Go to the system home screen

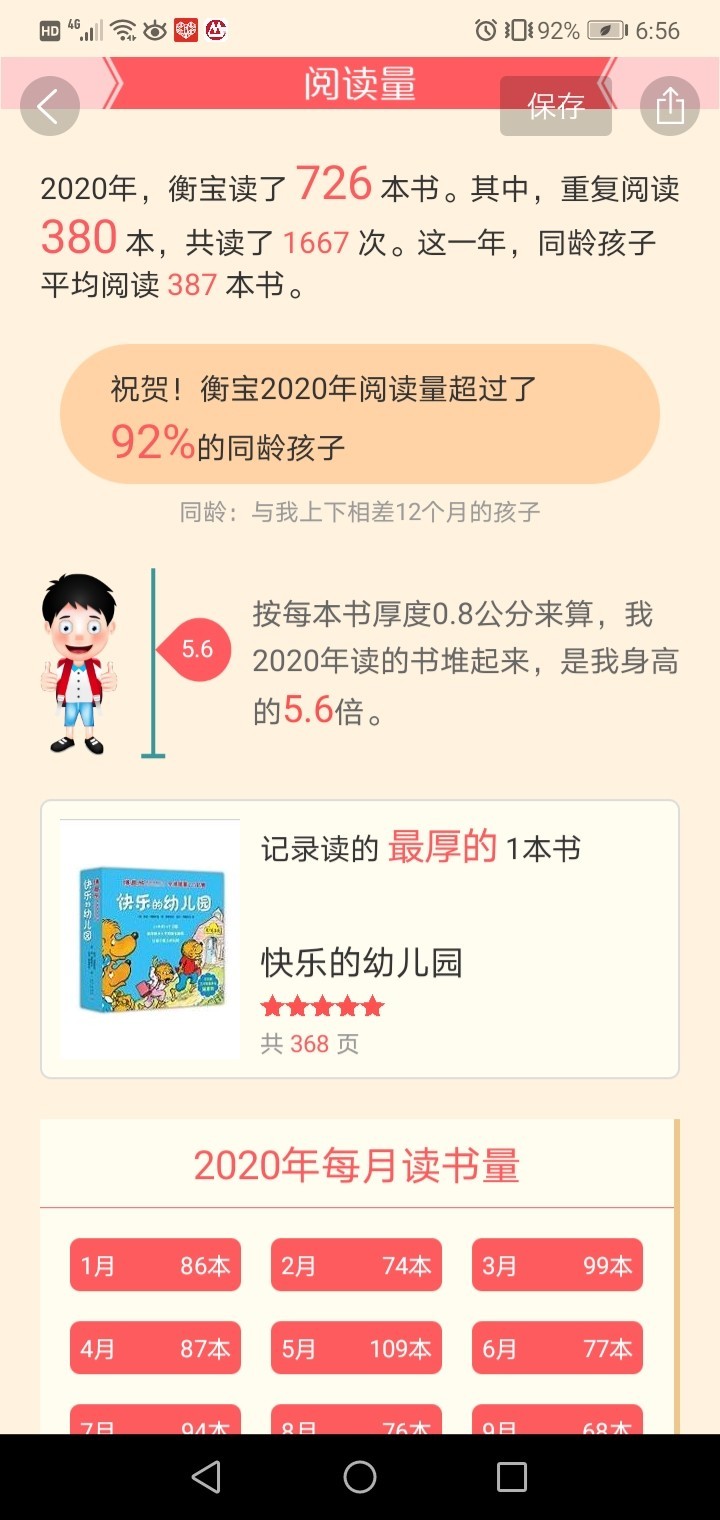[360, 1476]
